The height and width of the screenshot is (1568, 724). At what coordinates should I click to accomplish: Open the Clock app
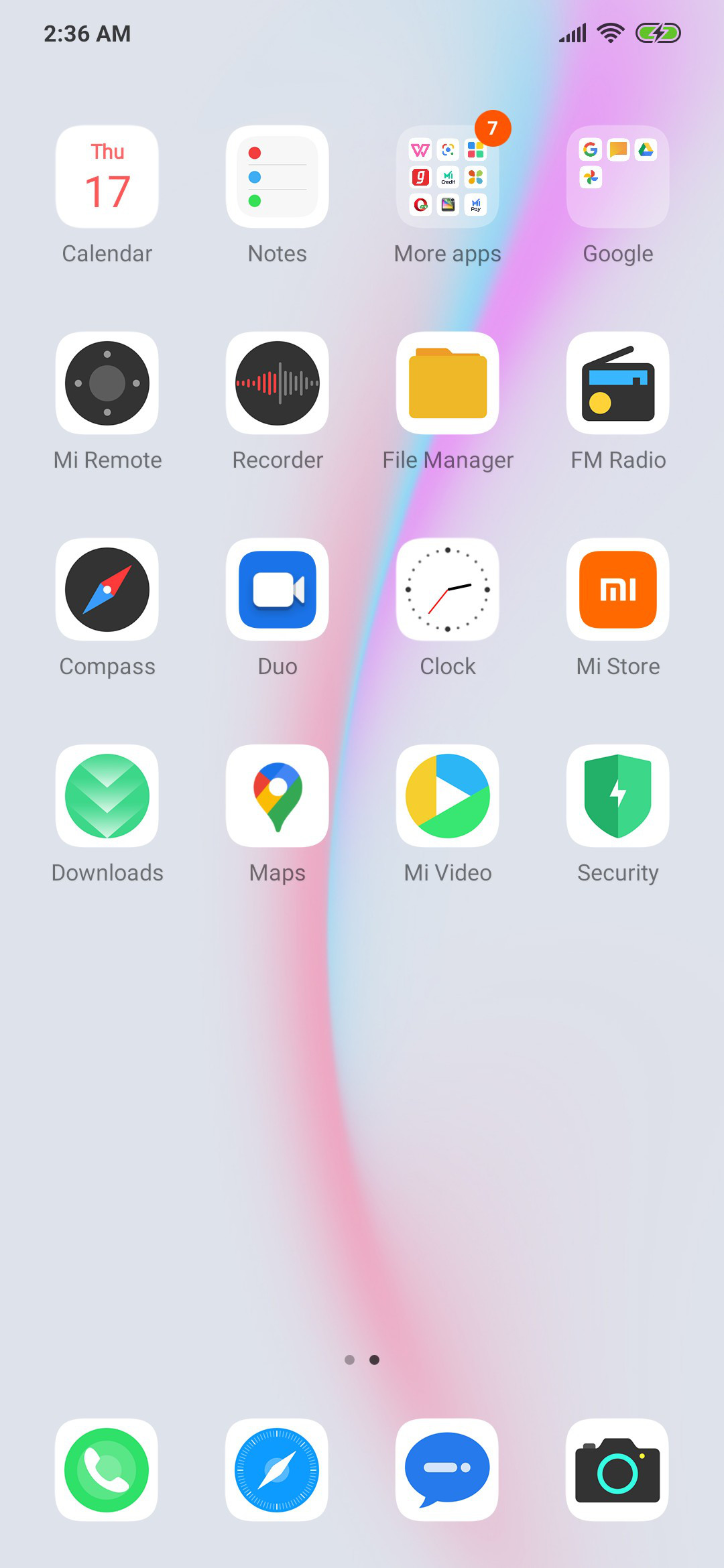pyautogui.click(x=448, y=590)
